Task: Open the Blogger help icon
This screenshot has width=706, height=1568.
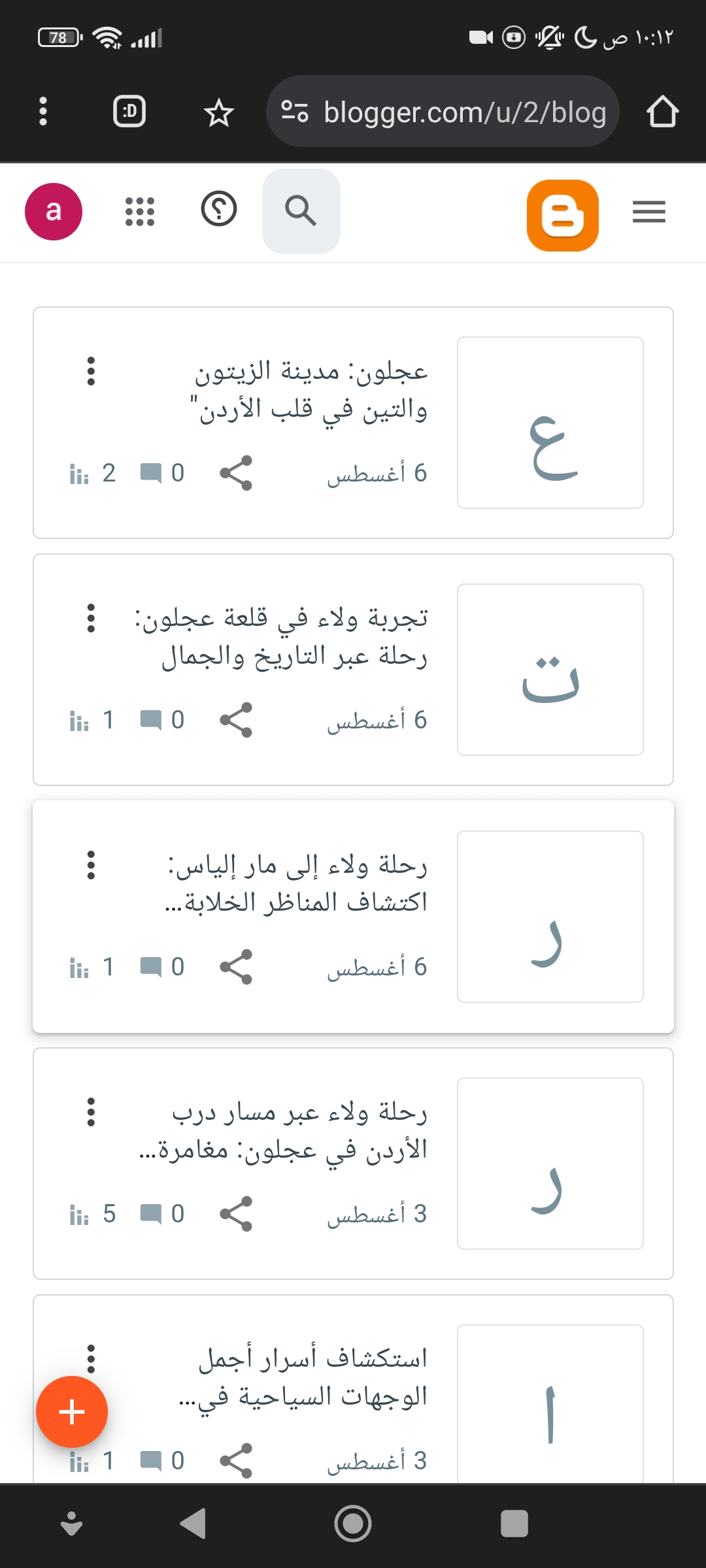Action: [x=218, y=210]
